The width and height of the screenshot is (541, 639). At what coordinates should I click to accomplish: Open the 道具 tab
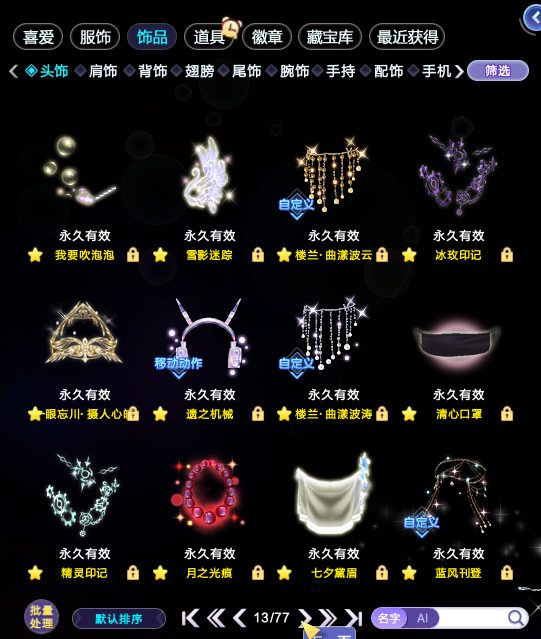(209, 37)
